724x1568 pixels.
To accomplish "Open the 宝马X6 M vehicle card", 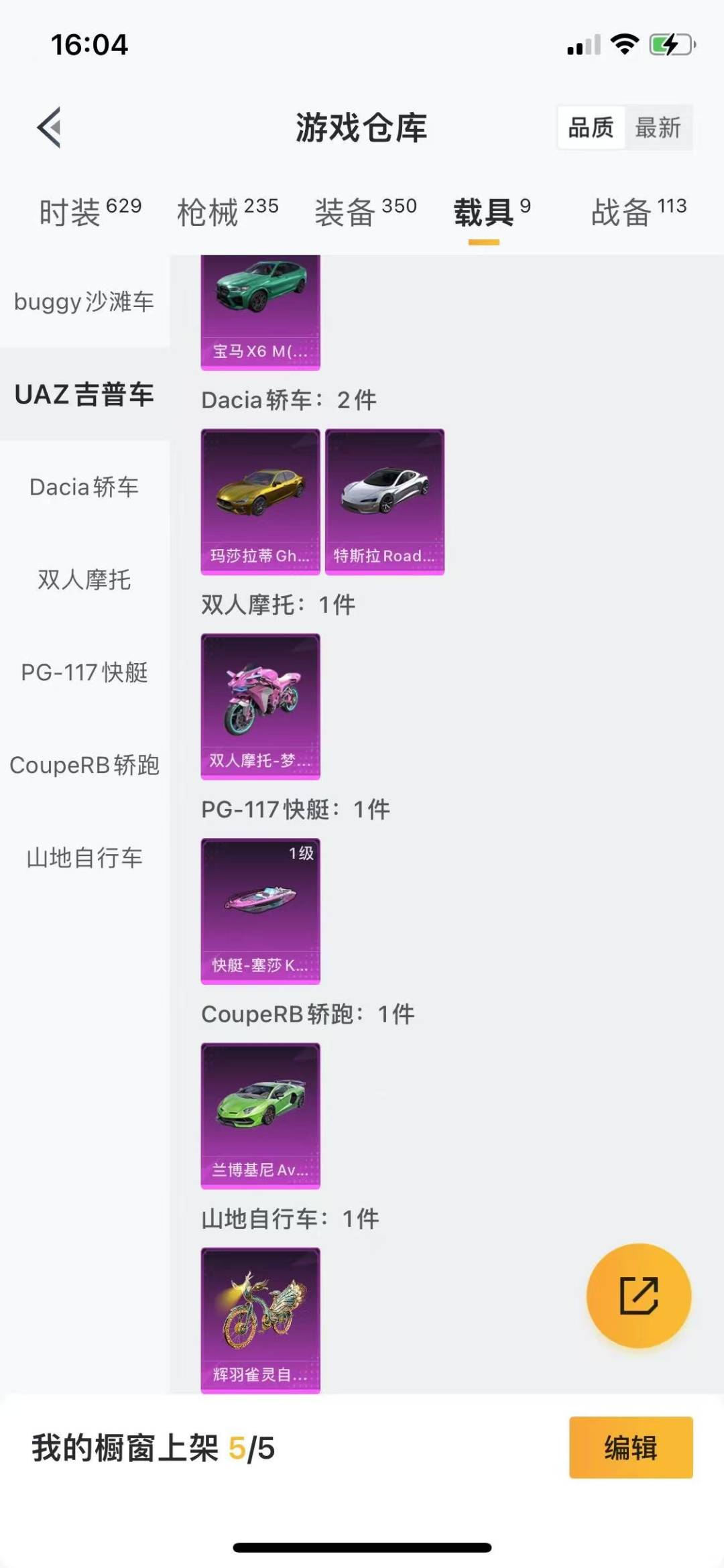I will [260, 312].
